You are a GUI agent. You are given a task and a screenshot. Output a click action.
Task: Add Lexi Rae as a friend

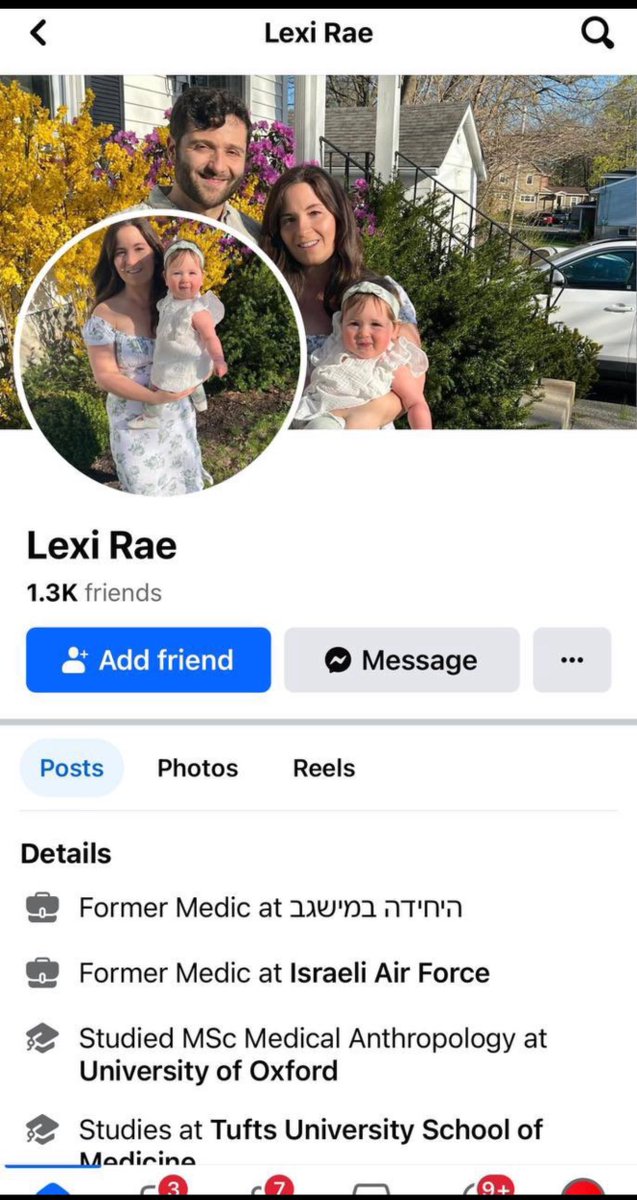(x=148, y=660)
